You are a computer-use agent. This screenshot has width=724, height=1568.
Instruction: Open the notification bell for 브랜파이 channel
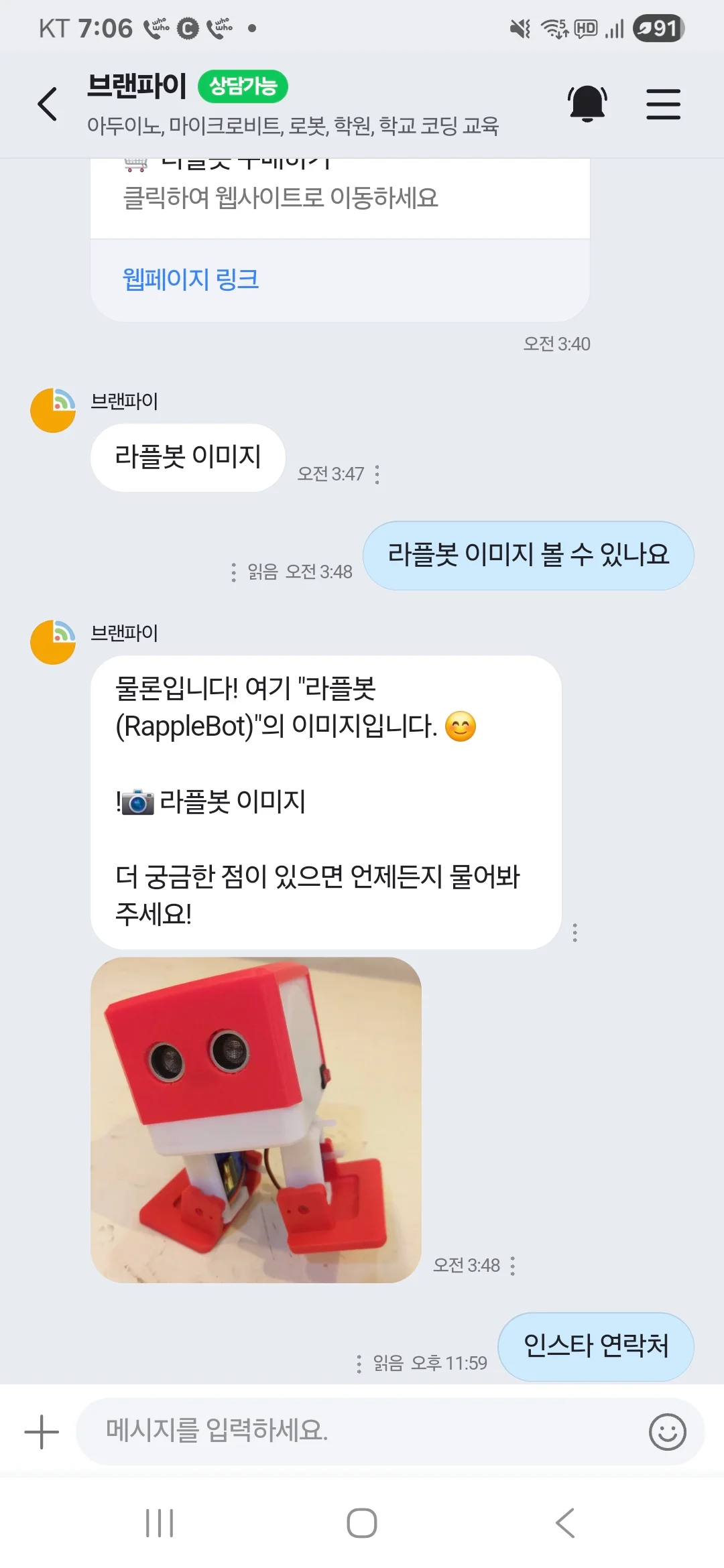587,104
